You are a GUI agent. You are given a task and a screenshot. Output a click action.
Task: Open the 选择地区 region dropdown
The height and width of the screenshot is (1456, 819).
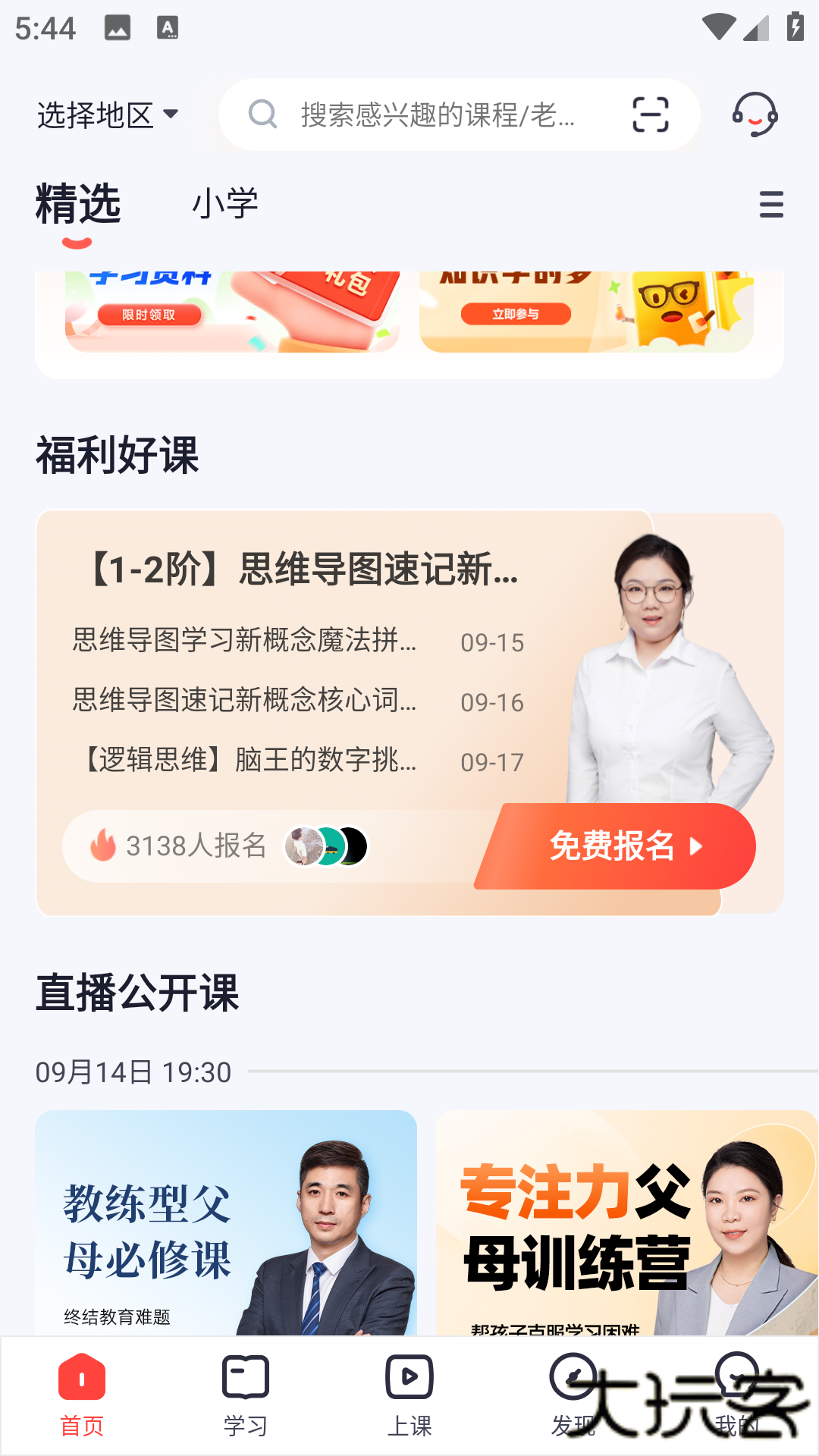[x=108, y=115]
